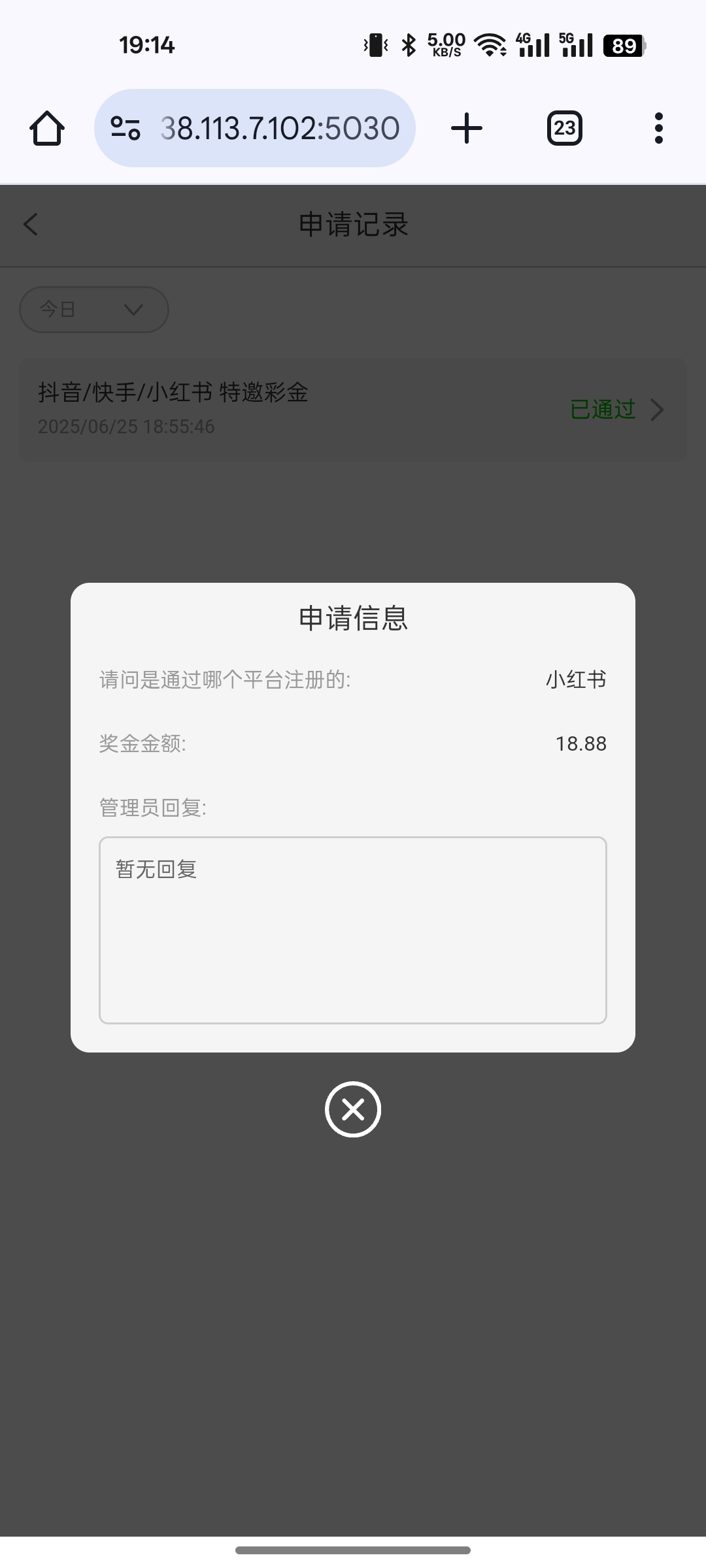The height and width of the screenshot is (1568, 706).
Task: Open the tab switcher showing 23 tabs
Action: click(x=564, y=128)
